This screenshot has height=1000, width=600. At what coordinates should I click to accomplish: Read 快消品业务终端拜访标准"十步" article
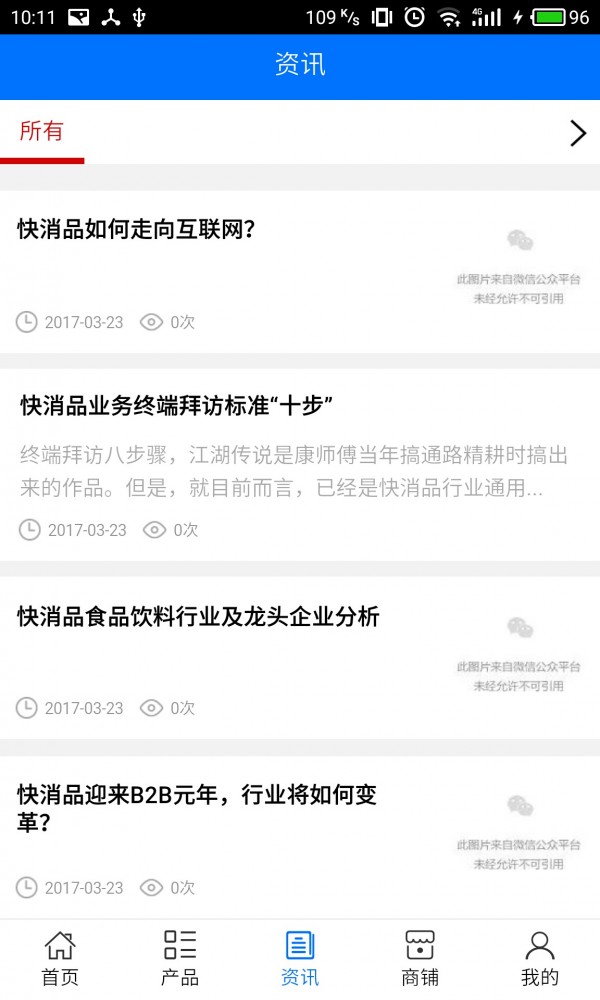coord(177,405)
